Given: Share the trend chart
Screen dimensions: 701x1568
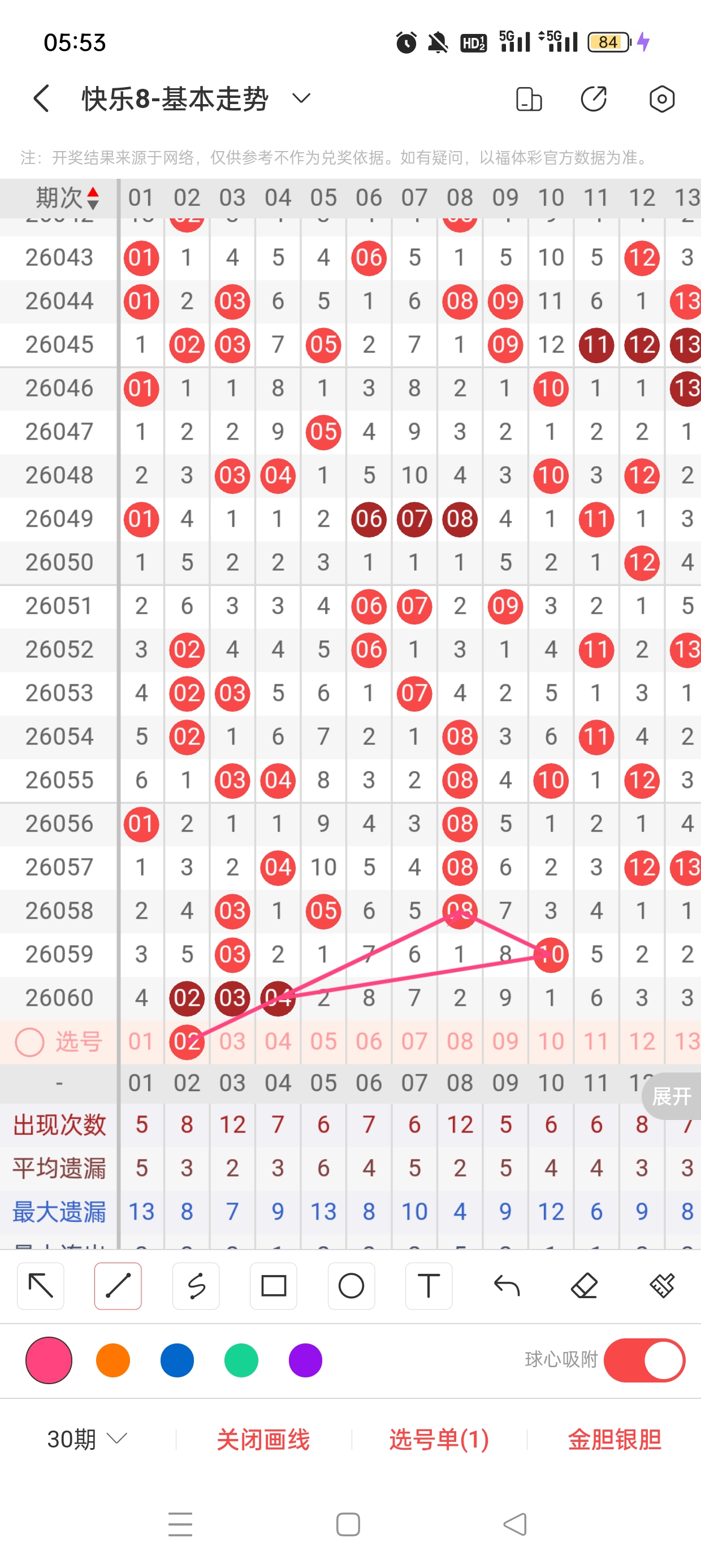Looking at the screenshot, I should point(593,98).
